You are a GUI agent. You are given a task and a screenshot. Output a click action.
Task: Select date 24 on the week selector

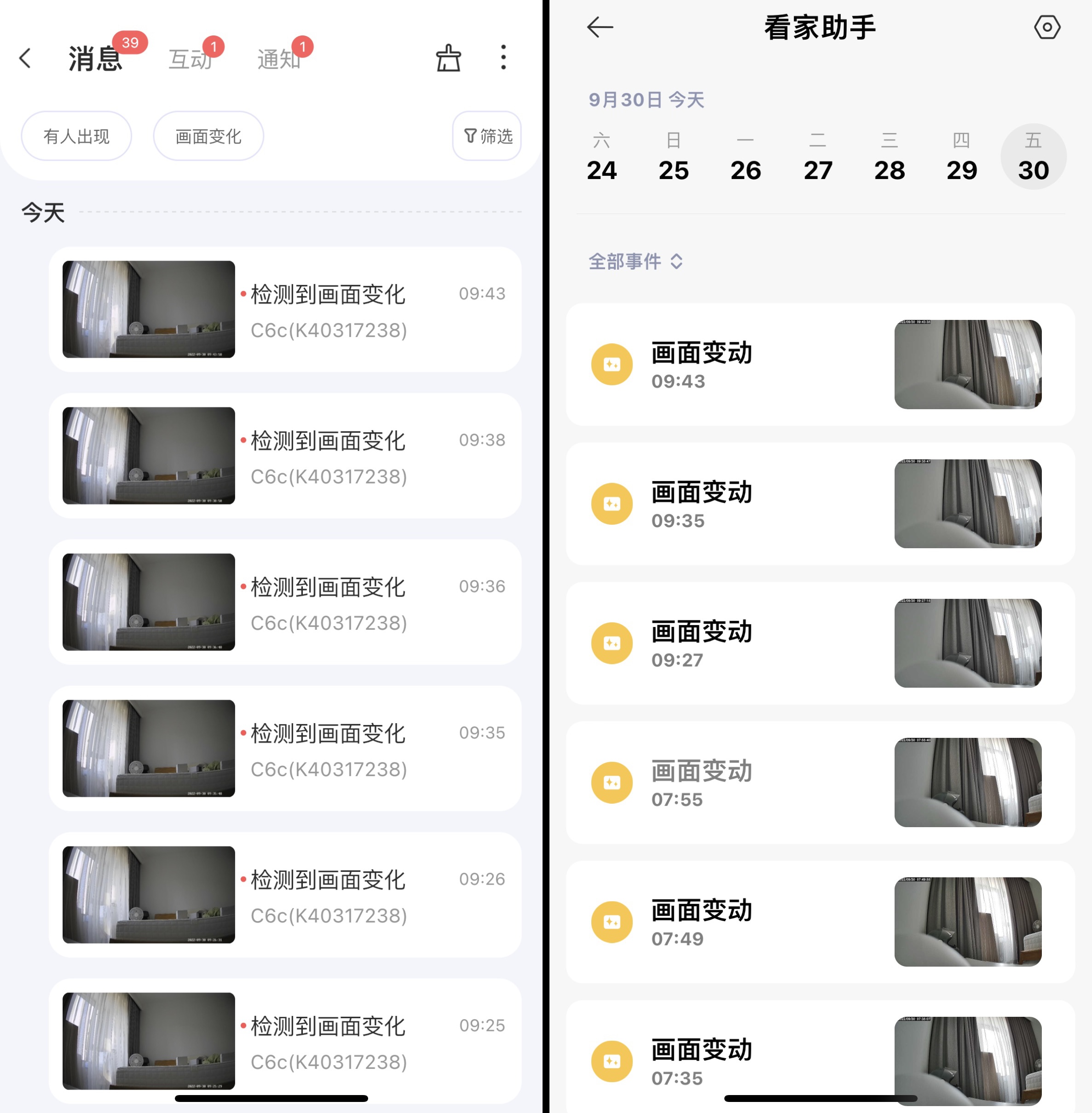[602, 170]
